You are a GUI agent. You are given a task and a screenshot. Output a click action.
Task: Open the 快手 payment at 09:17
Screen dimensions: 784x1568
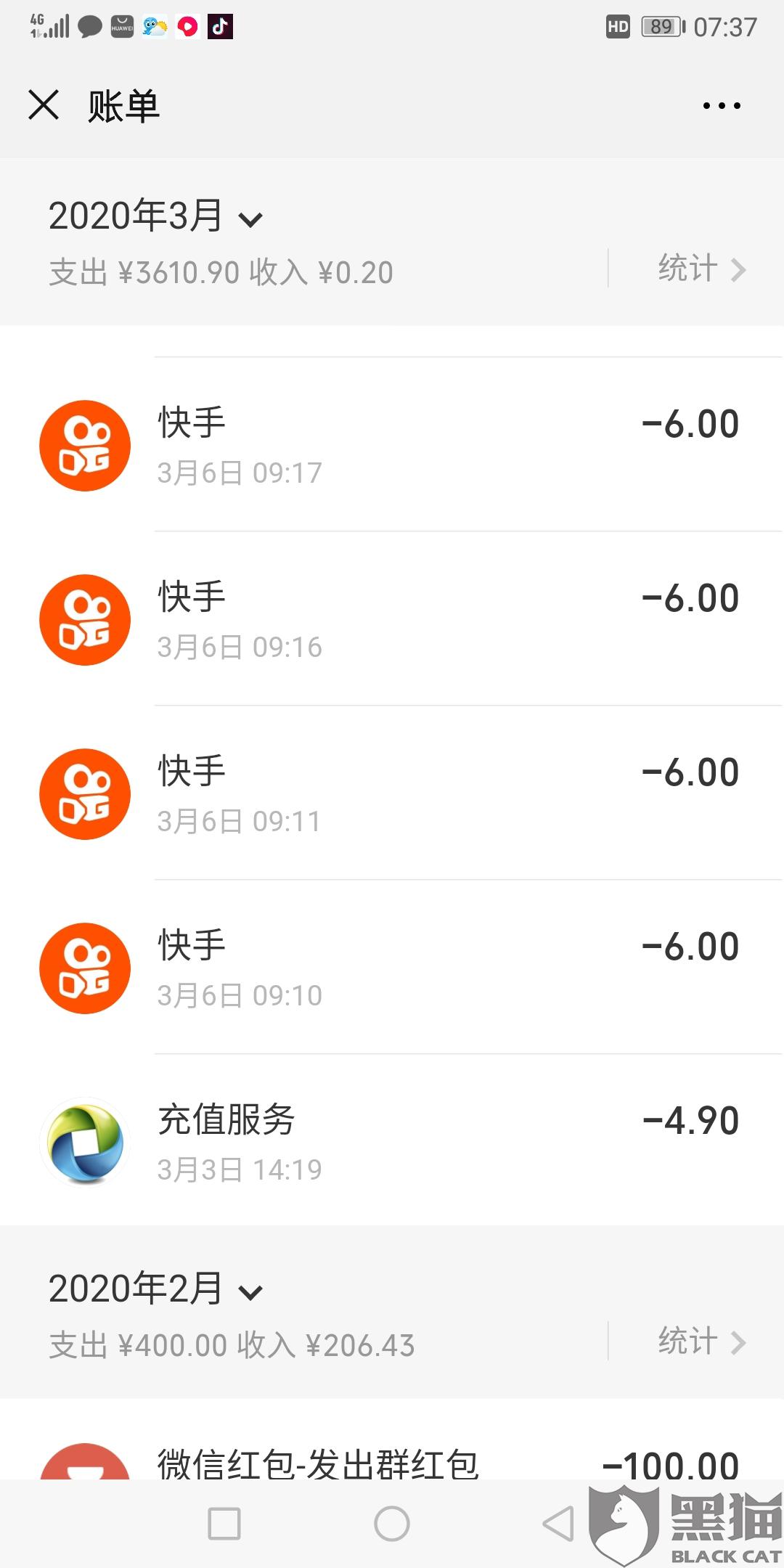(x=392, y=444)
